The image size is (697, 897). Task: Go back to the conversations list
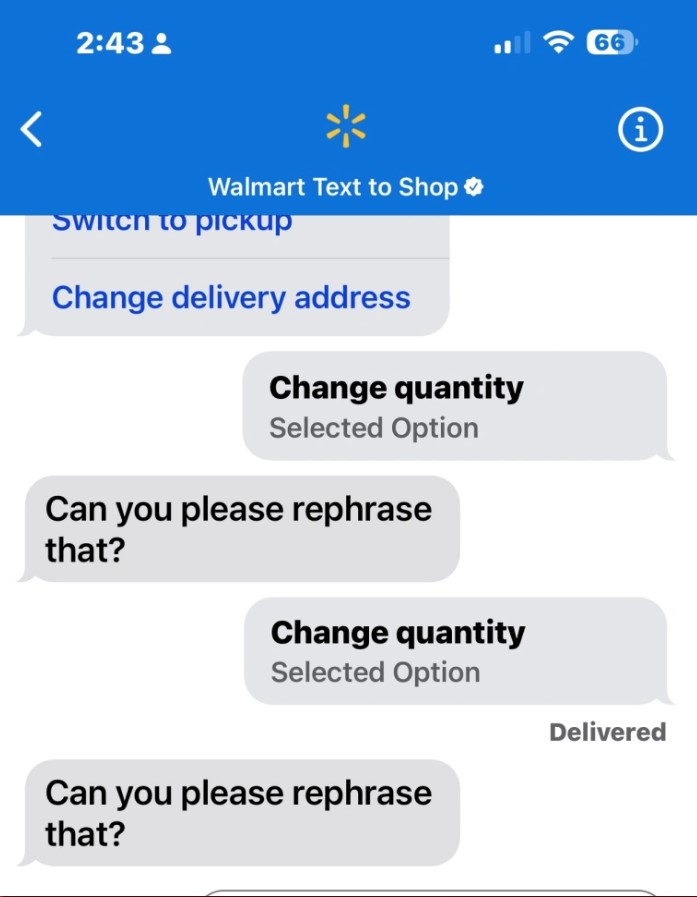(32, 130)
